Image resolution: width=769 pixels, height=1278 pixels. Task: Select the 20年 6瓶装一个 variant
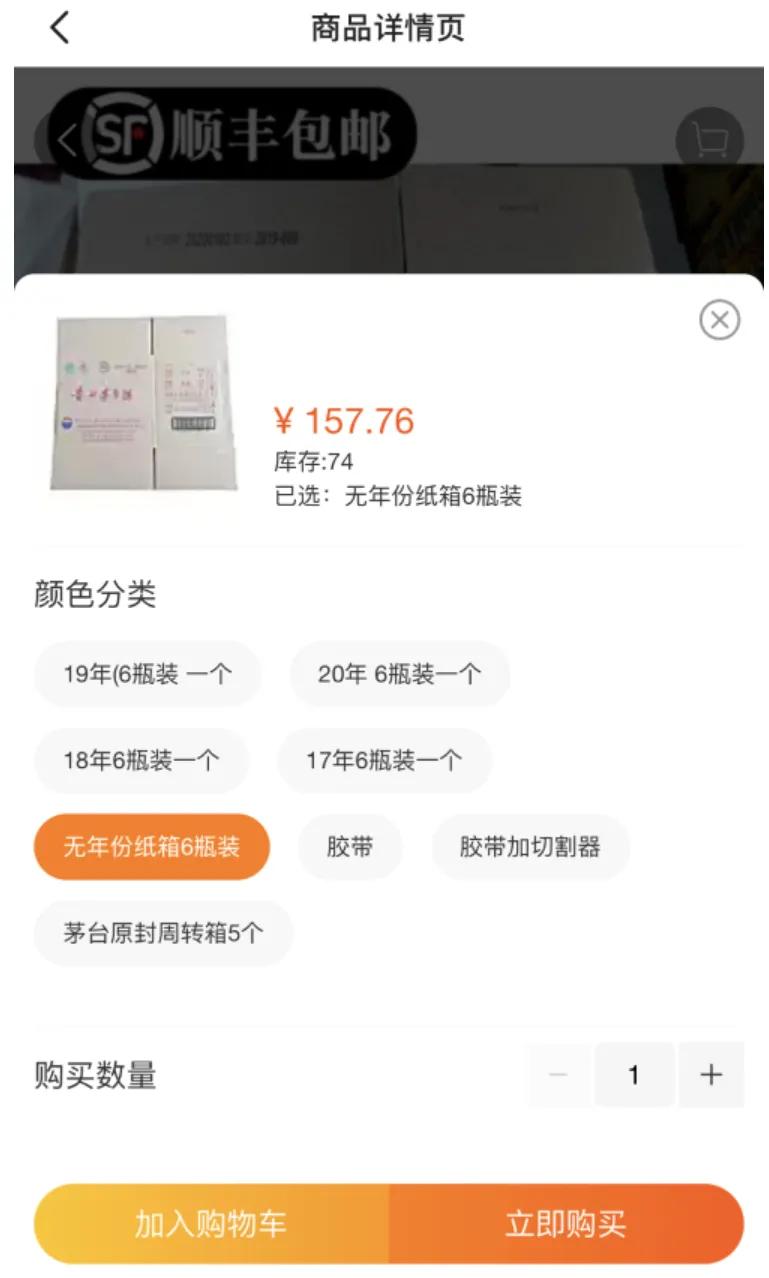pos(401,674)
